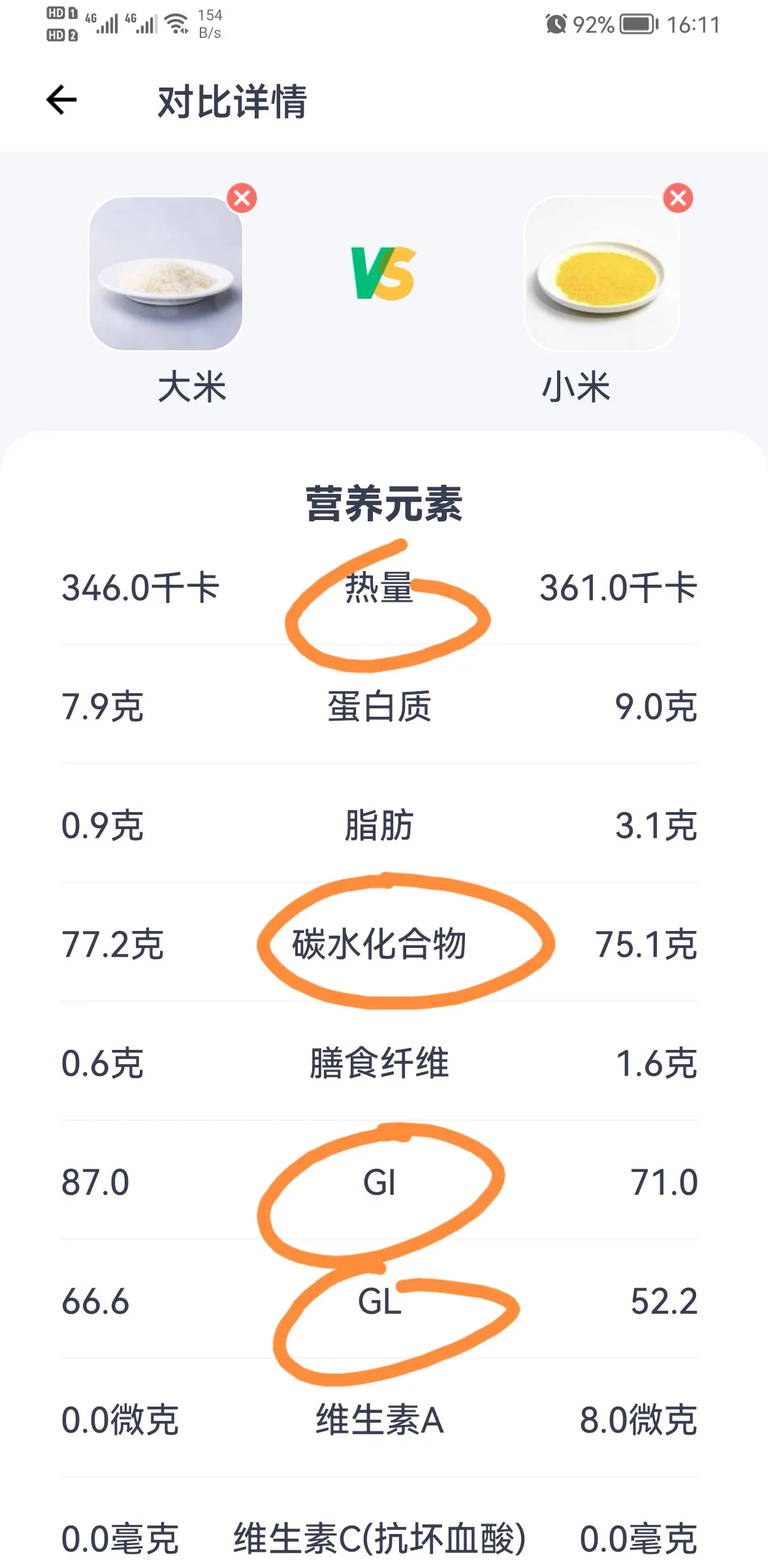The image size is (768, 1568).
Task: Remove 小米 from the comparison
Action: coord(678,197)
